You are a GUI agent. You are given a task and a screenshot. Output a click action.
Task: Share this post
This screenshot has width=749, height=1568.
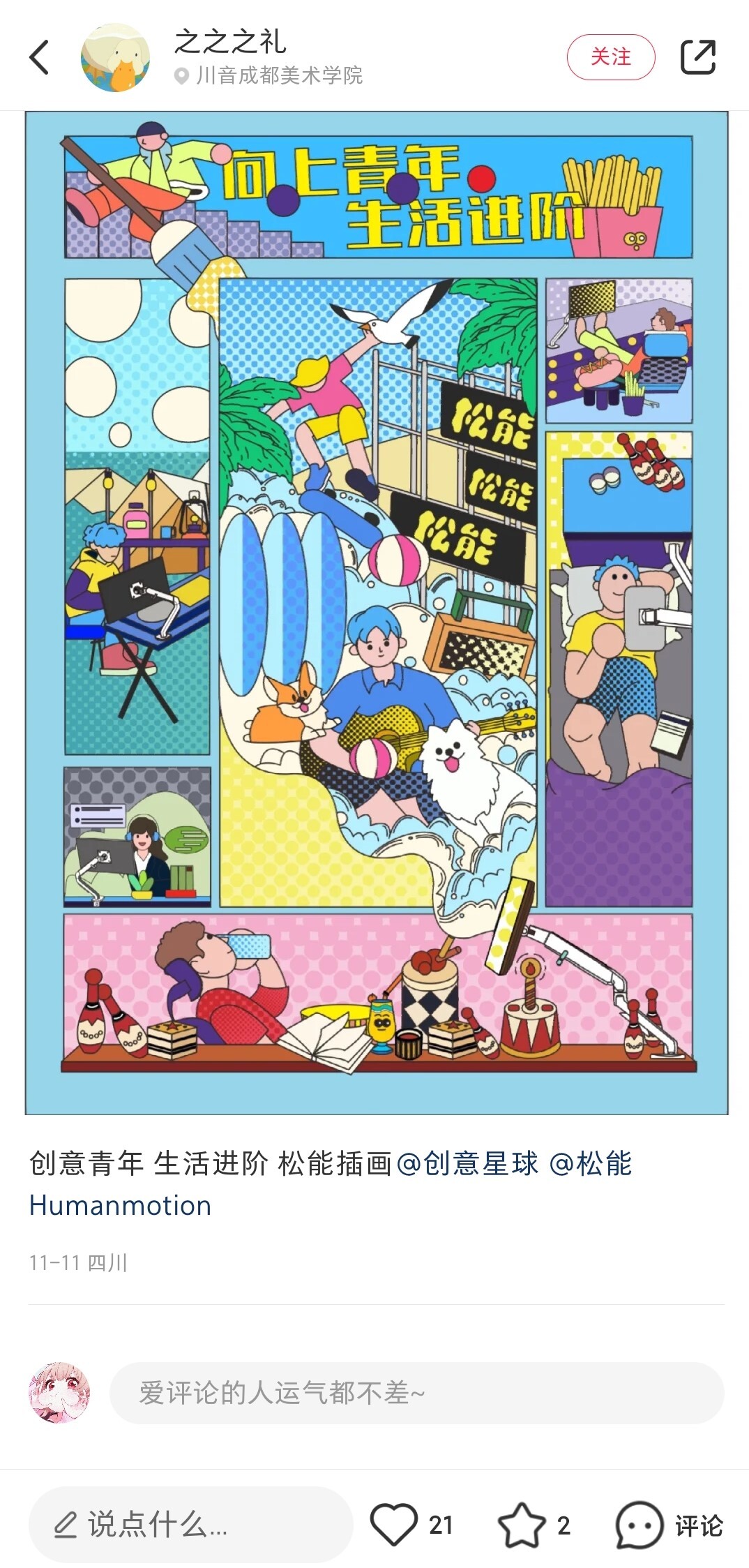[698, 57]
